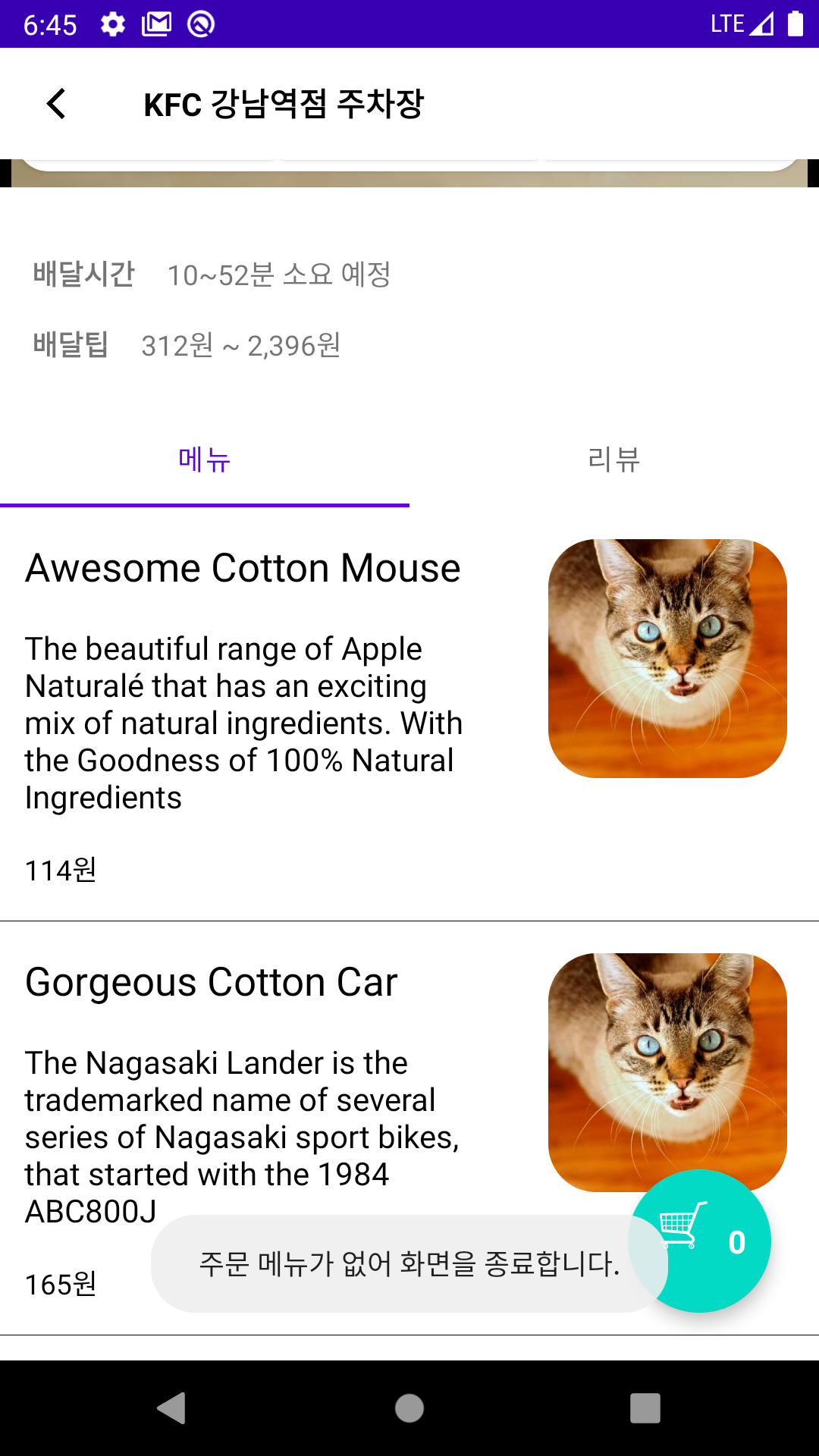Tap the system recent apps button
This screenshot has width=819, height=1456.
click(x=645, y=1408)
